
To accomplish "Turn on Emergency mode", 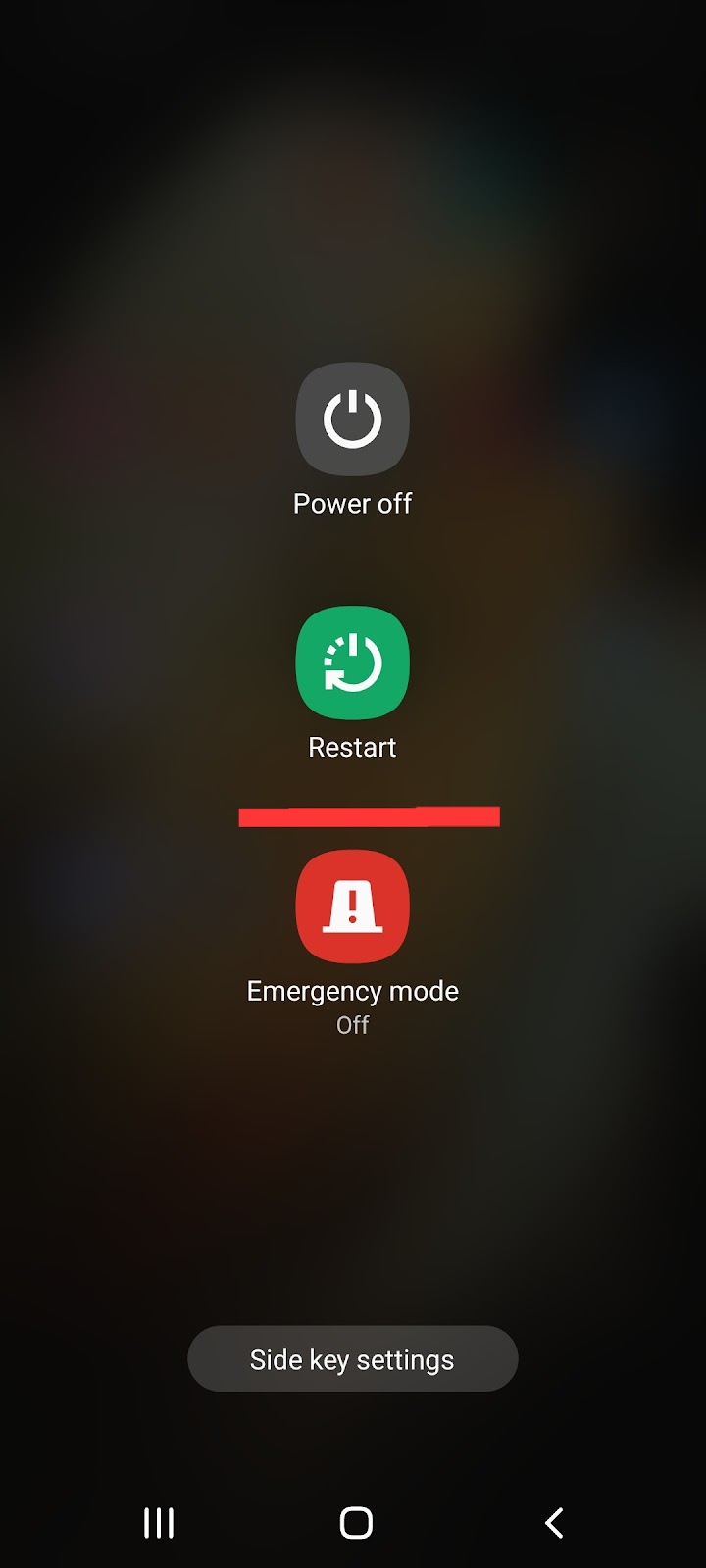I will coord(353,906).
